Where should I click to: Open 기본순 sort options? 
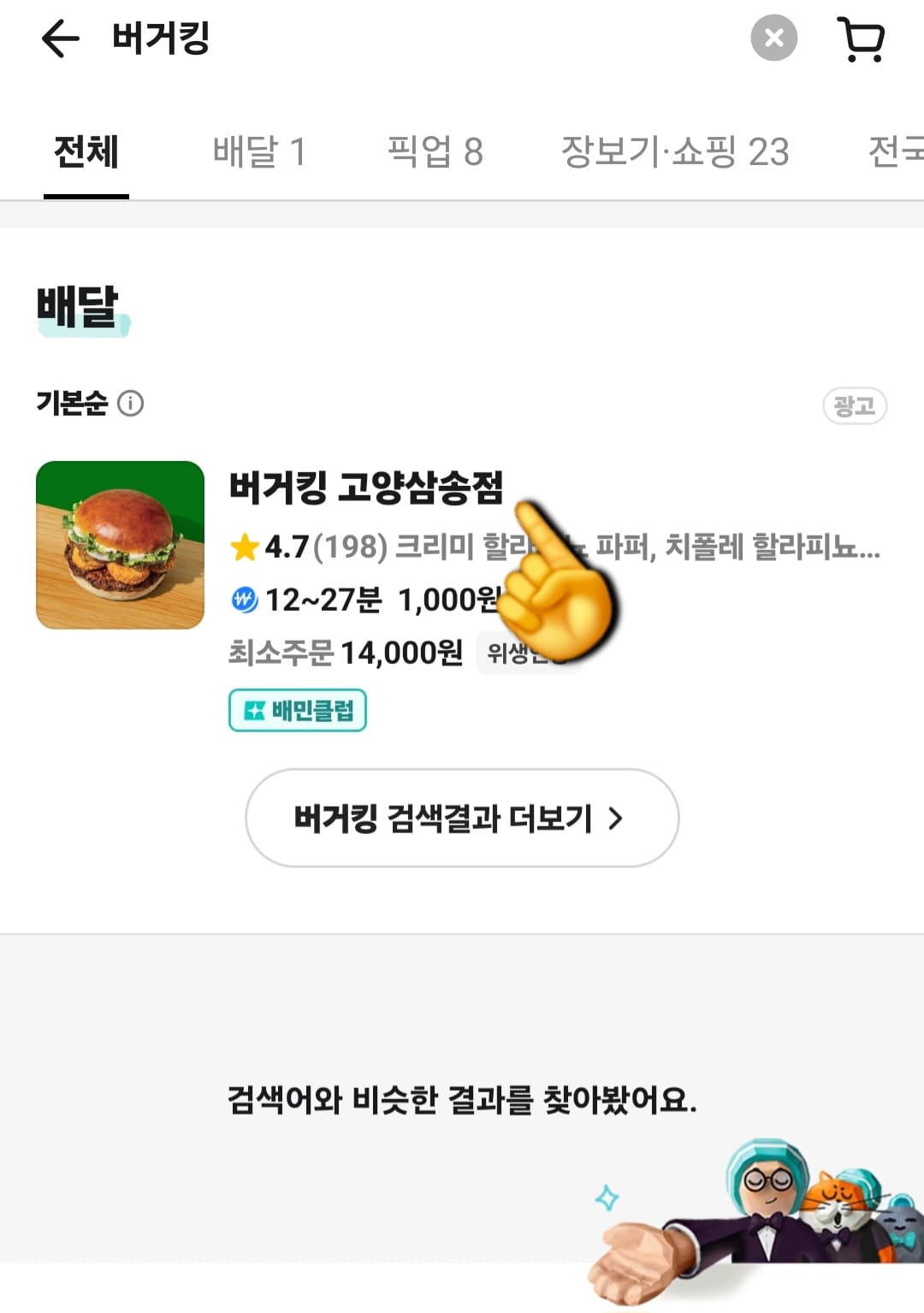(73, 403)
